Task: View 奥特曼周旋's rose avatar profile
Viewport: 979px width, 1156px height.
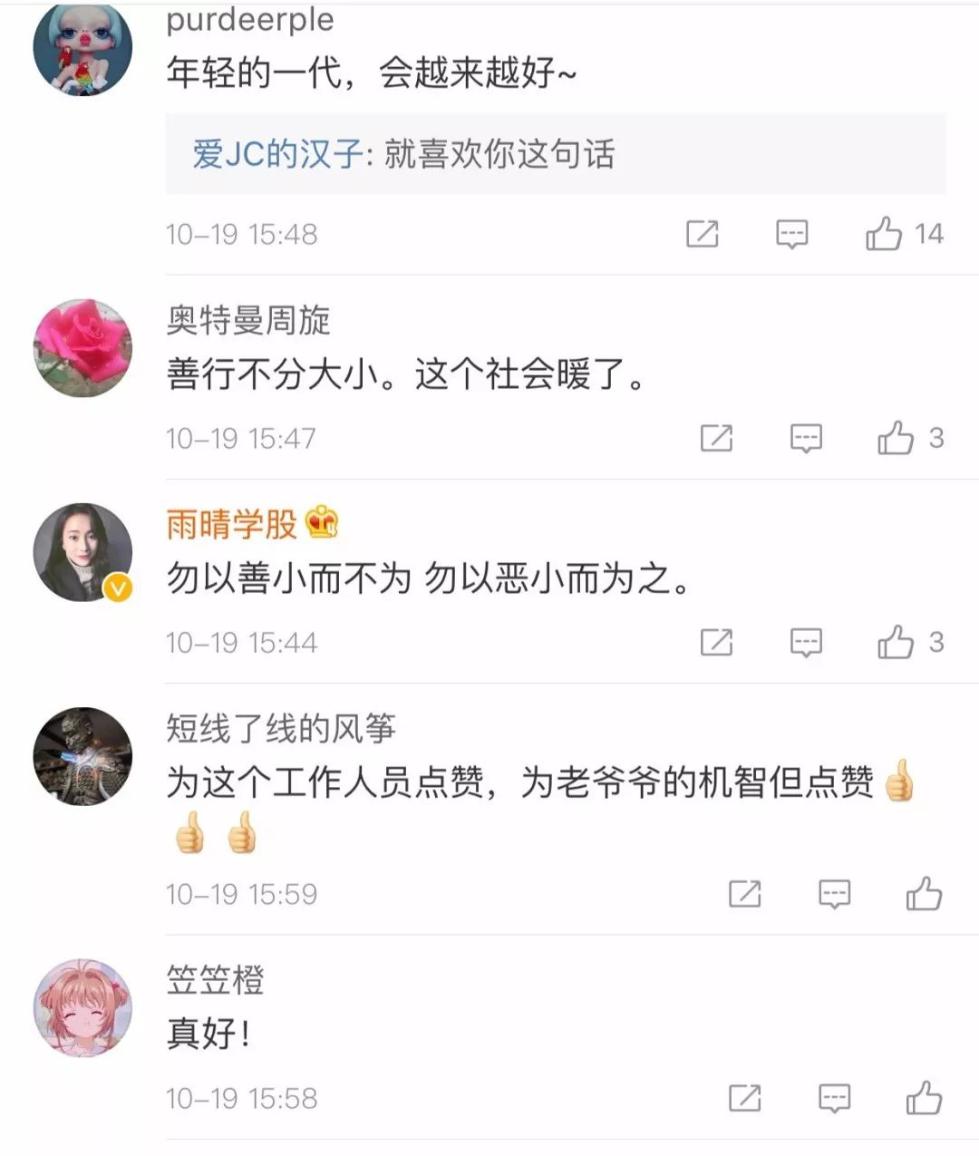Action: click(82, 348)
